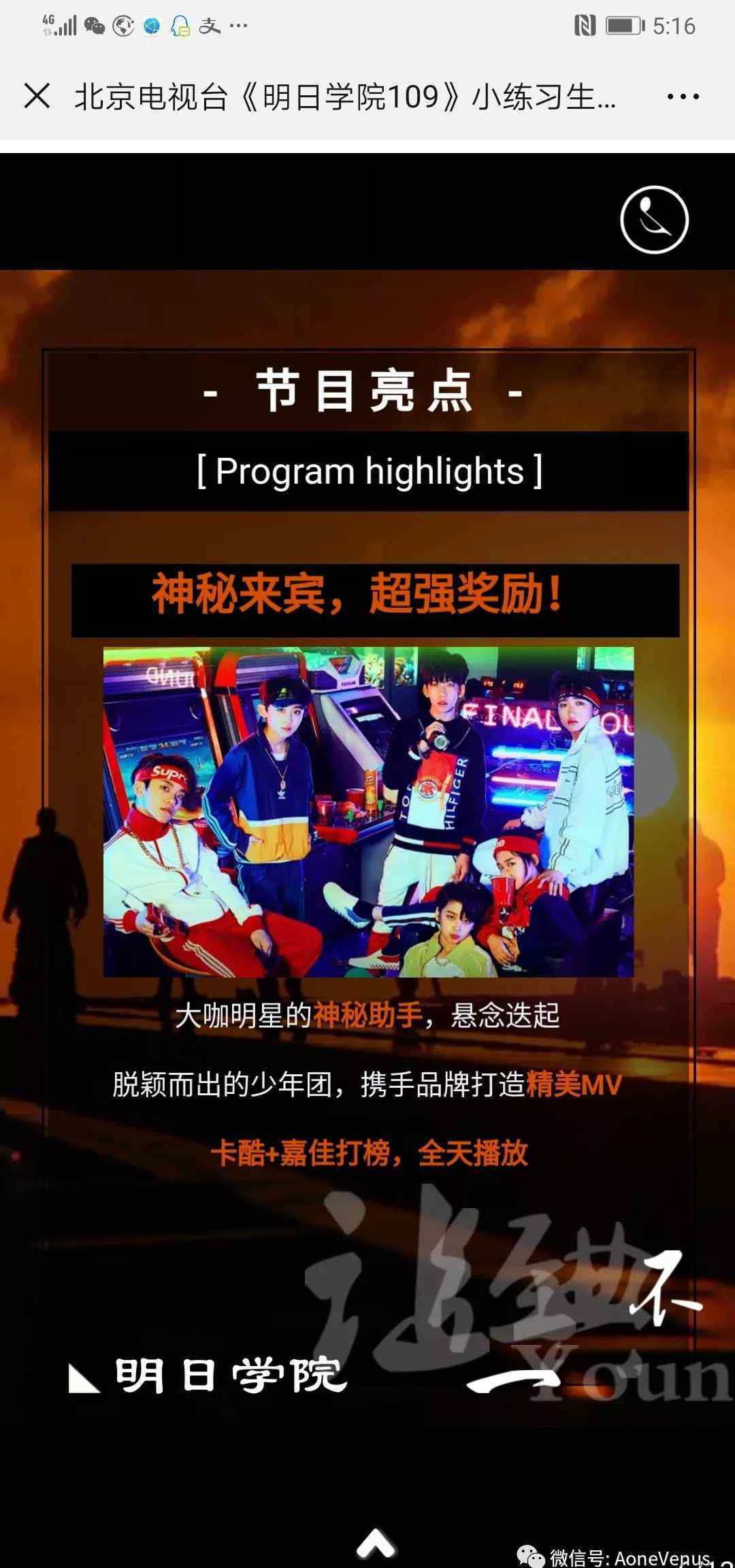Close the WeChat web page
The height and width of the screenshot is (1568, 735).
(37, 96)
